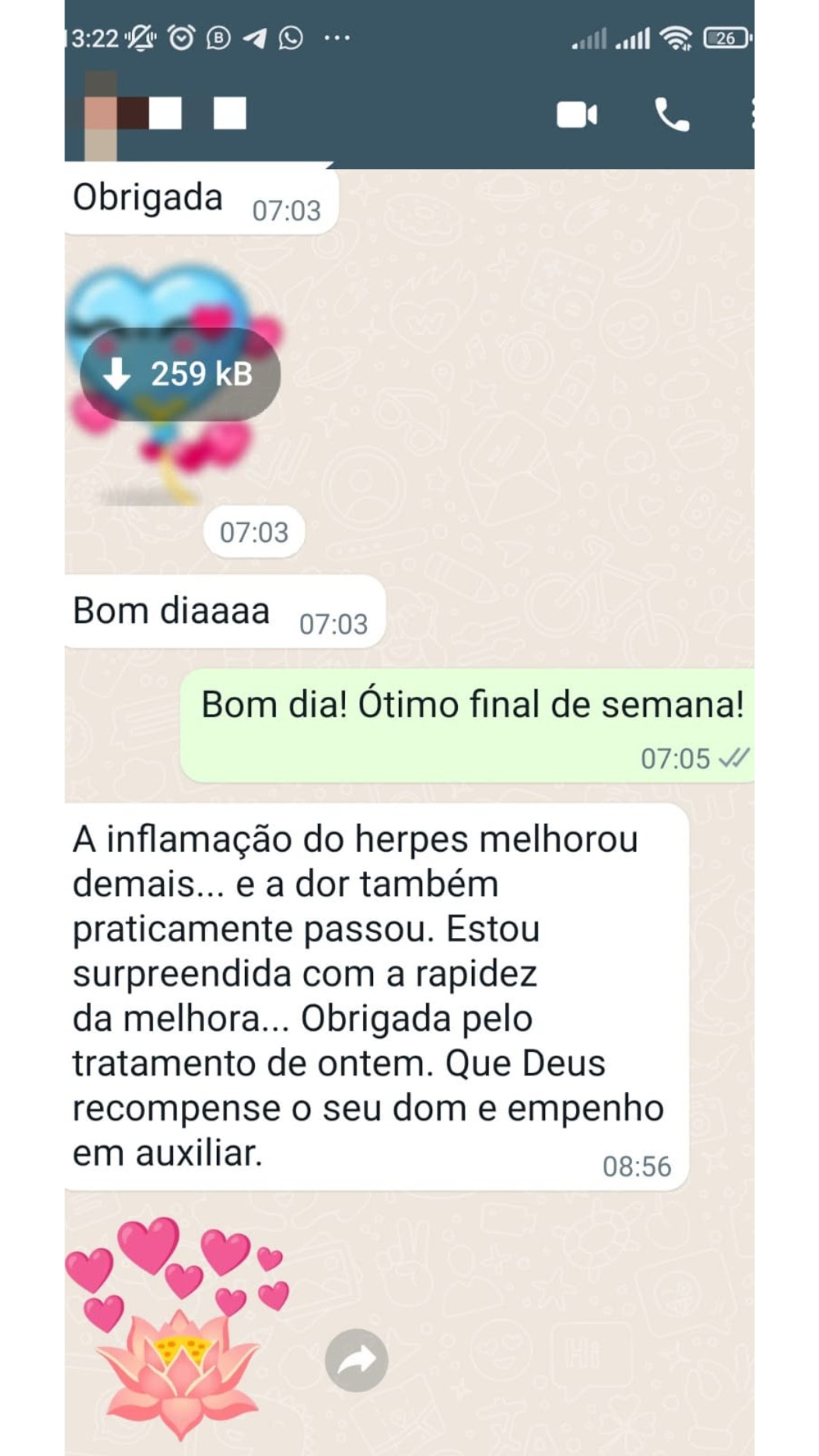819x1456 pixels.
Task: Forward the lotus hearts sticker
Action: click(x=356, y=1360)
